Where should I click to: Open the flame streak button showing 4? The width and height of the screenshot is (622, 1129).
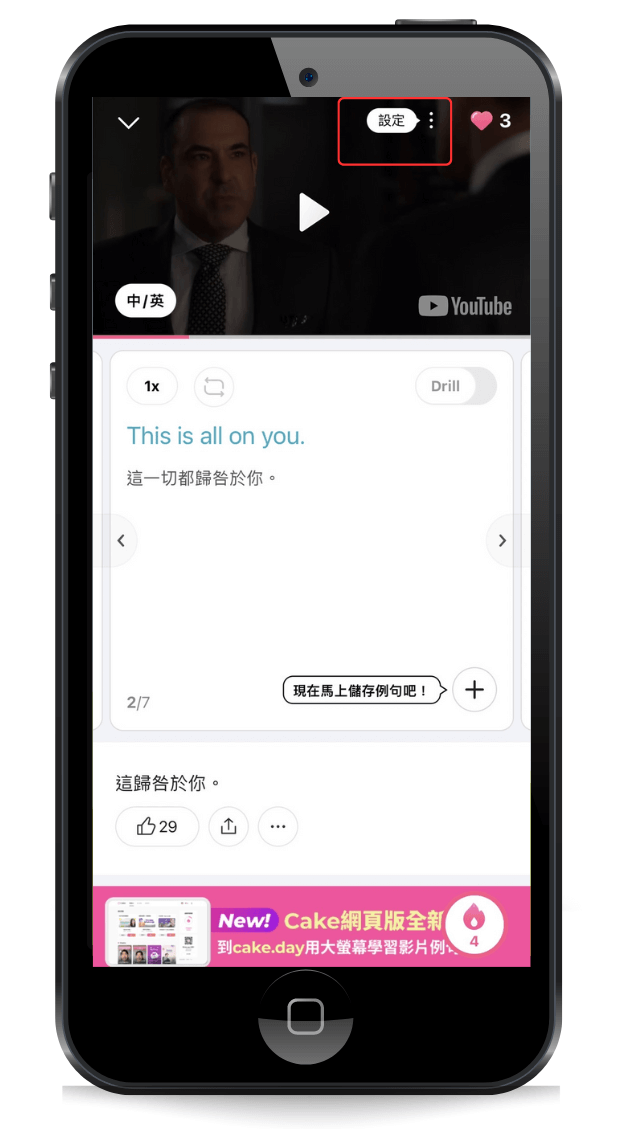(474, 926)
